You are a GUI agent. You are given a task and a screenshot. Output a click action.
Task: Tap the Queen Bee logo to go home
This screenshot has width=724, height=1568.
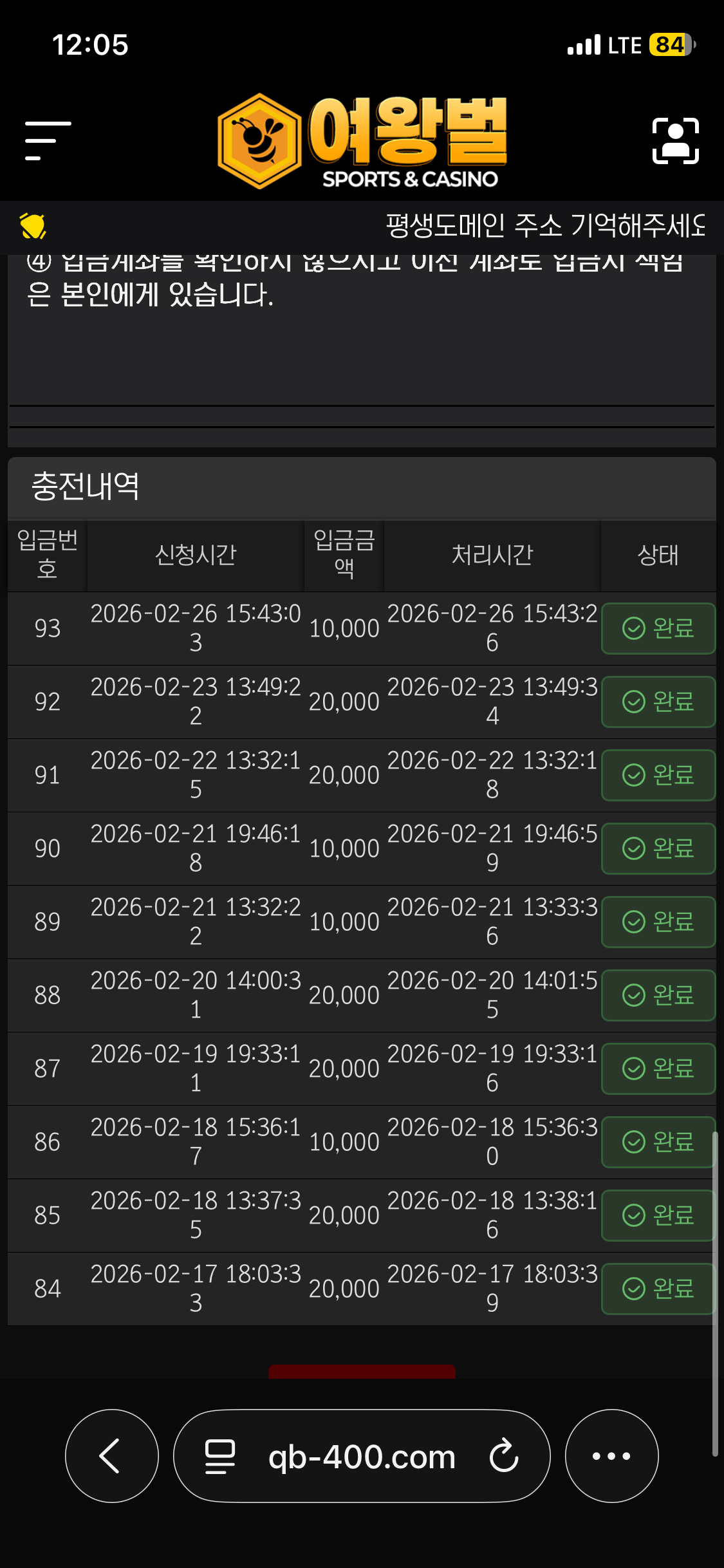tap(362, 141)
